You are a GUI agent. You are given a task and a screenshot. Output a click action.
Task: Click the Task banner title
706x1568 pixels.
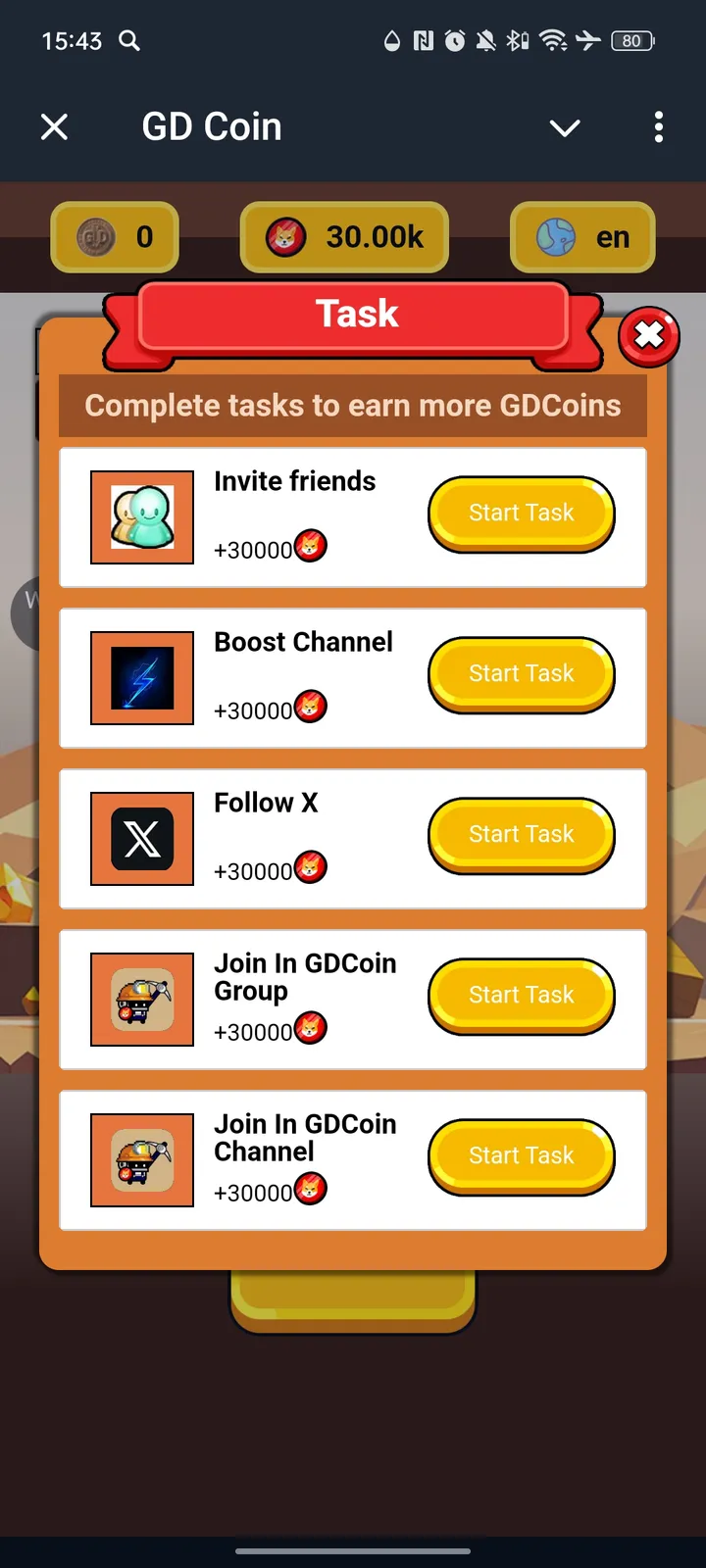[356, 313]
